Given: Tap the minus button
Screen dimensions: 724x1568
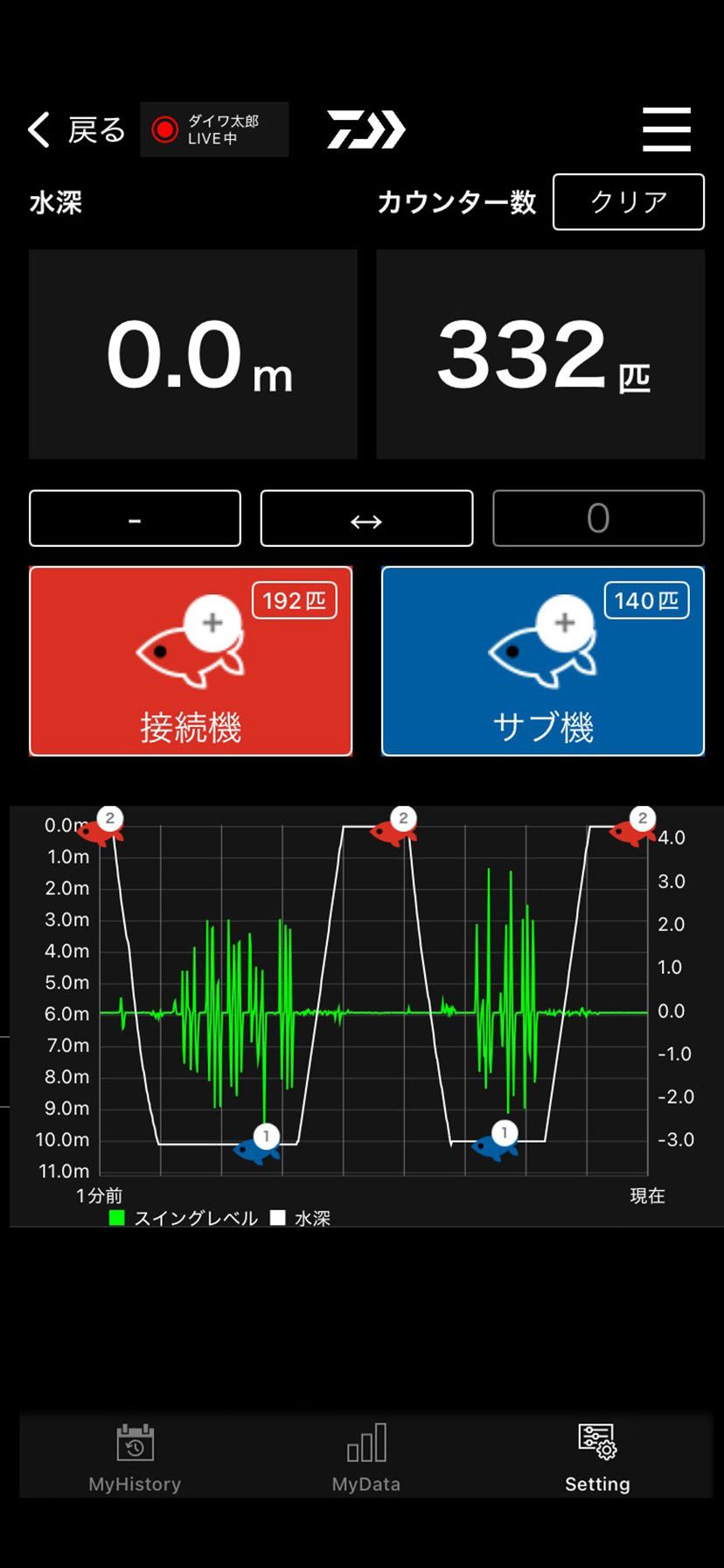Looking at the screenshot, I should coord(135,519).
